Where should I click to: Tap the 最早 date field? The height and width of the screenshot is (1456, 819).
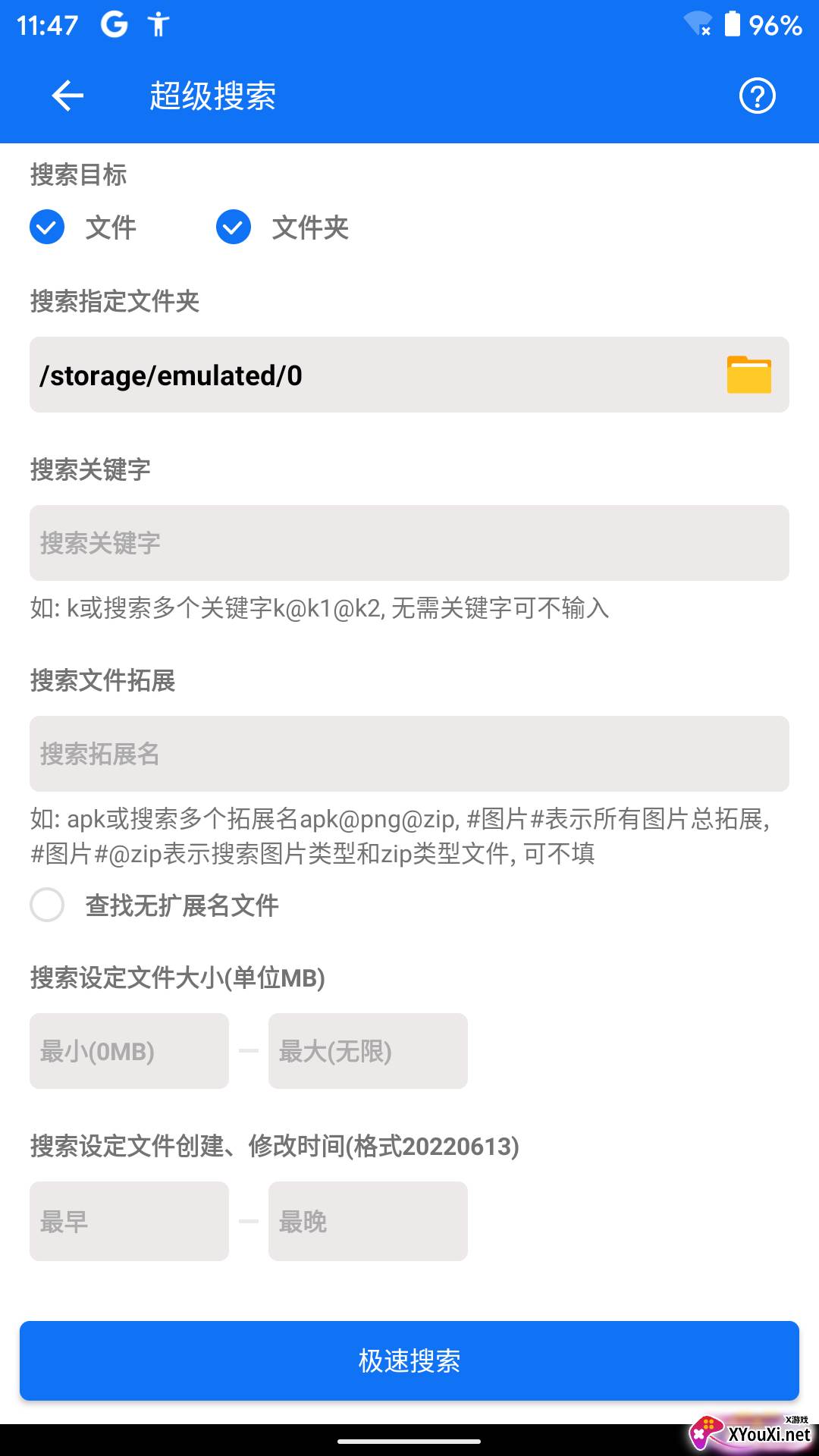(x=129, y=1221)
